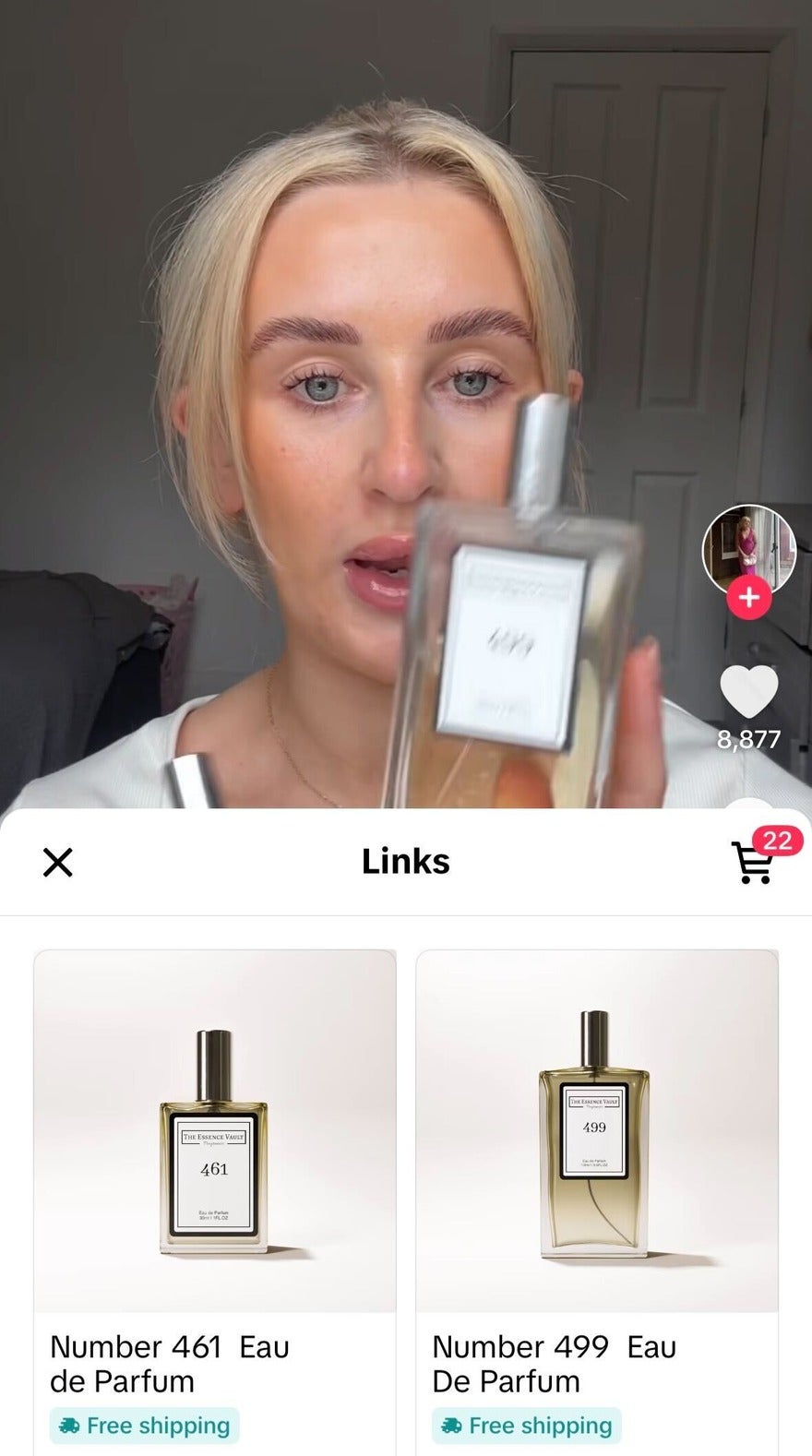
Task: Click the Links header title
Action: coord(405,862)
